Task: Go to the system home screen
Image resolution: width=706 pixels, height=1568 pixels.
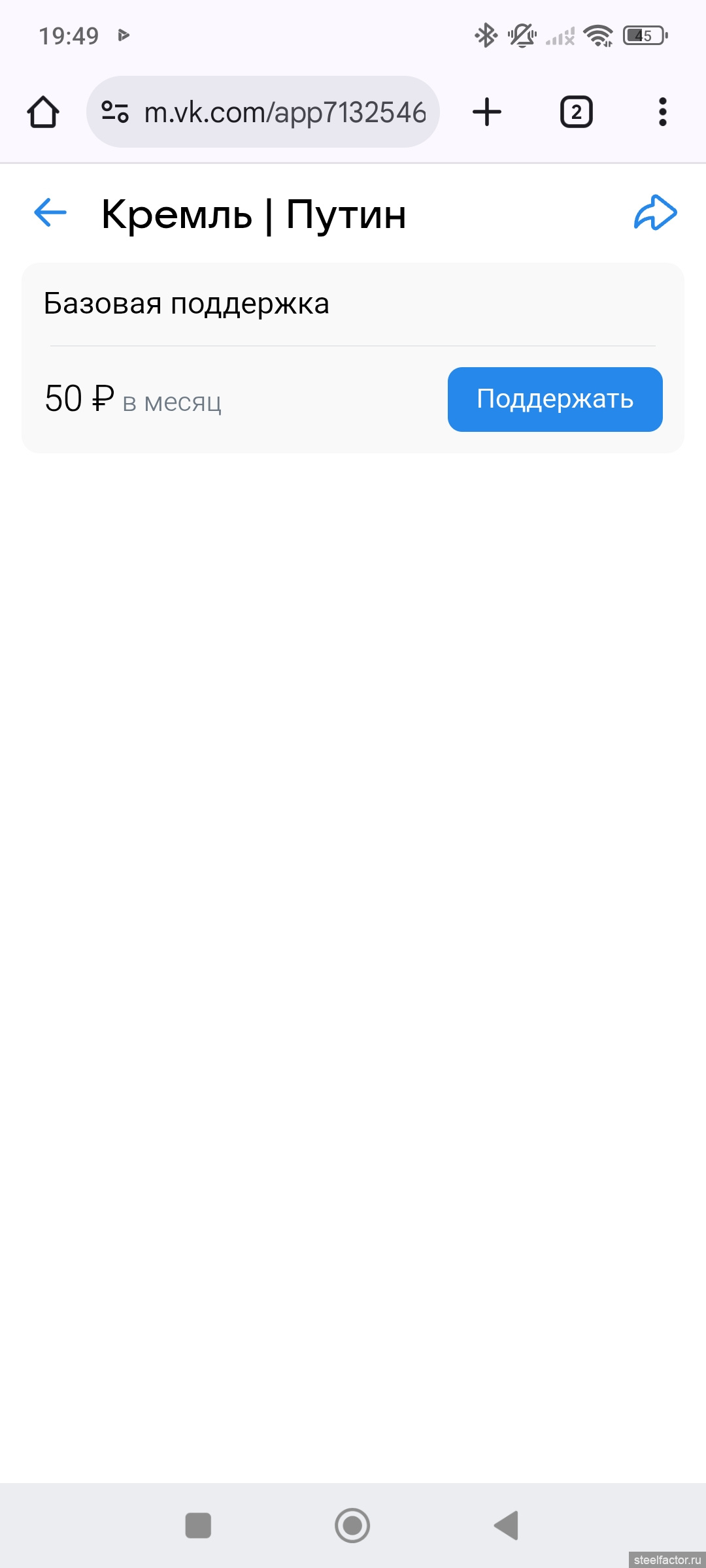Action: 352,1526
